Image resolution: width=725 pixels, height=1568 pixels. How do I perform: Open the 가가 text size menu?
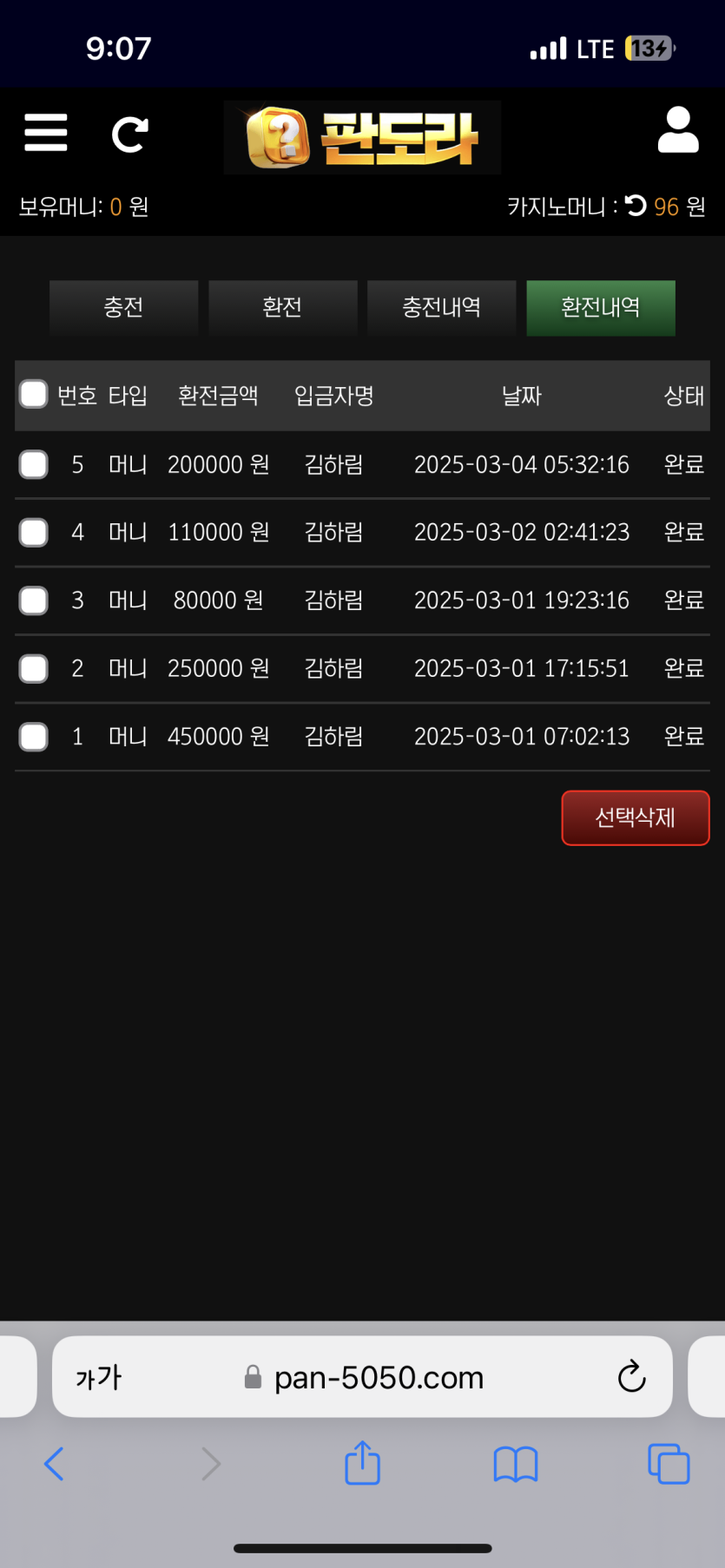click(98, 1377)
